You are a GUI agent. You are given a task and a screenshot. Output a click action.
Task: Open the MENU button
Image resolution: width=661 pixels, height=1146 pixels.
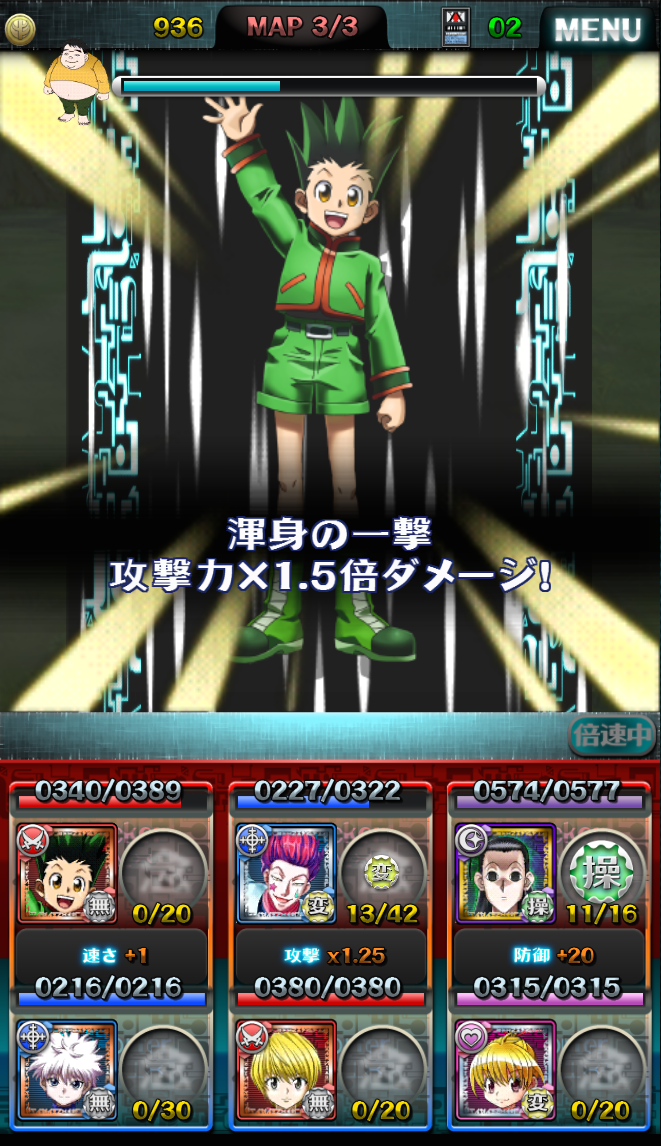coord(597,28)
